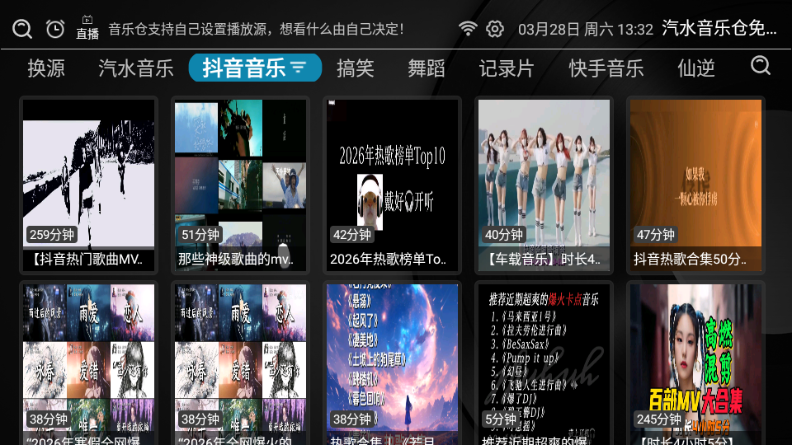This screenshot has width=792, height=445.
Task: Switch to the 搞笑 tab
Action: (355, 69)
